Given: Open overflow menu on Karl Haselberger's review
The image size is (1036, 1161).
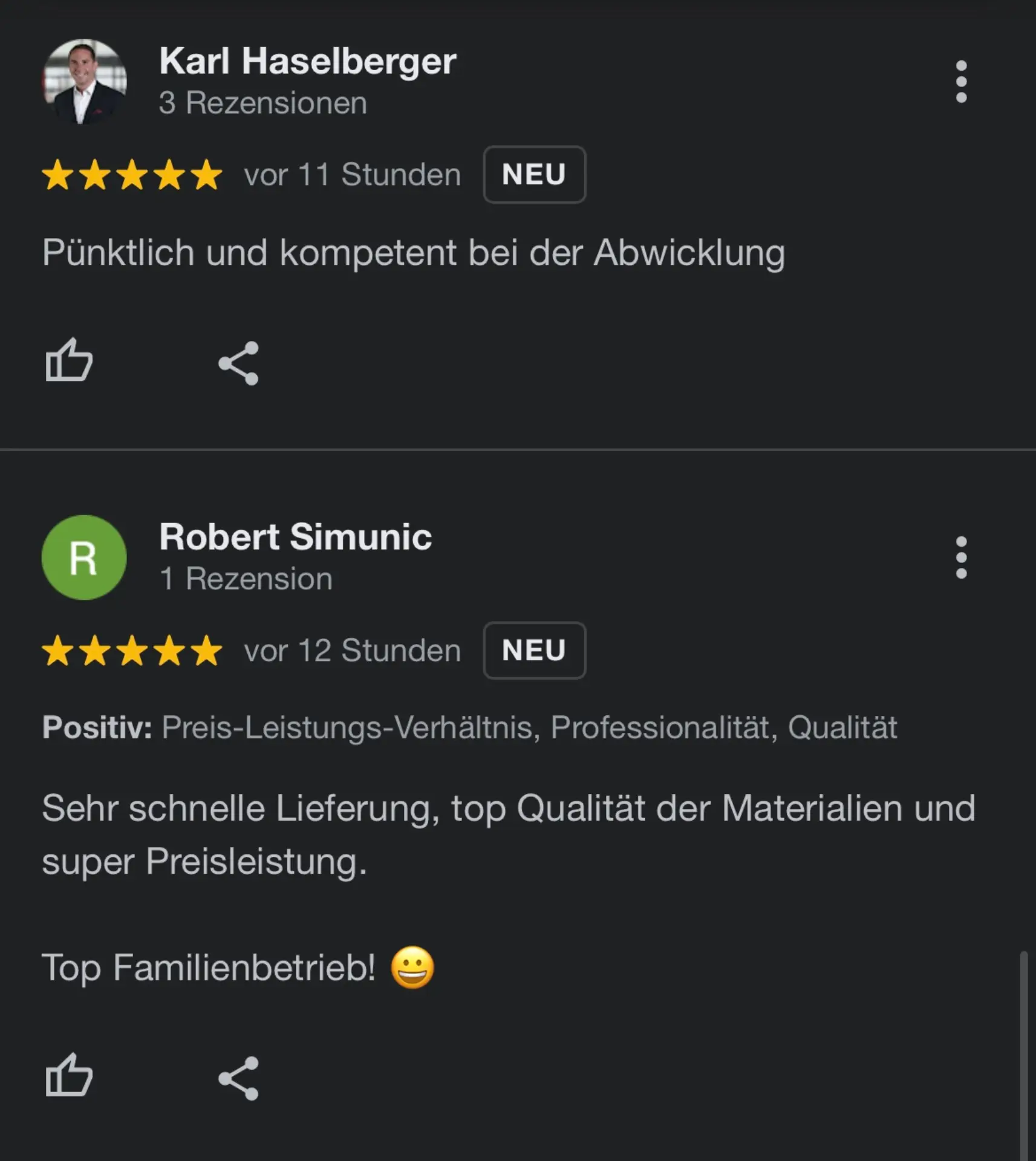Looking at the screenshot, I should coord(961,82).
